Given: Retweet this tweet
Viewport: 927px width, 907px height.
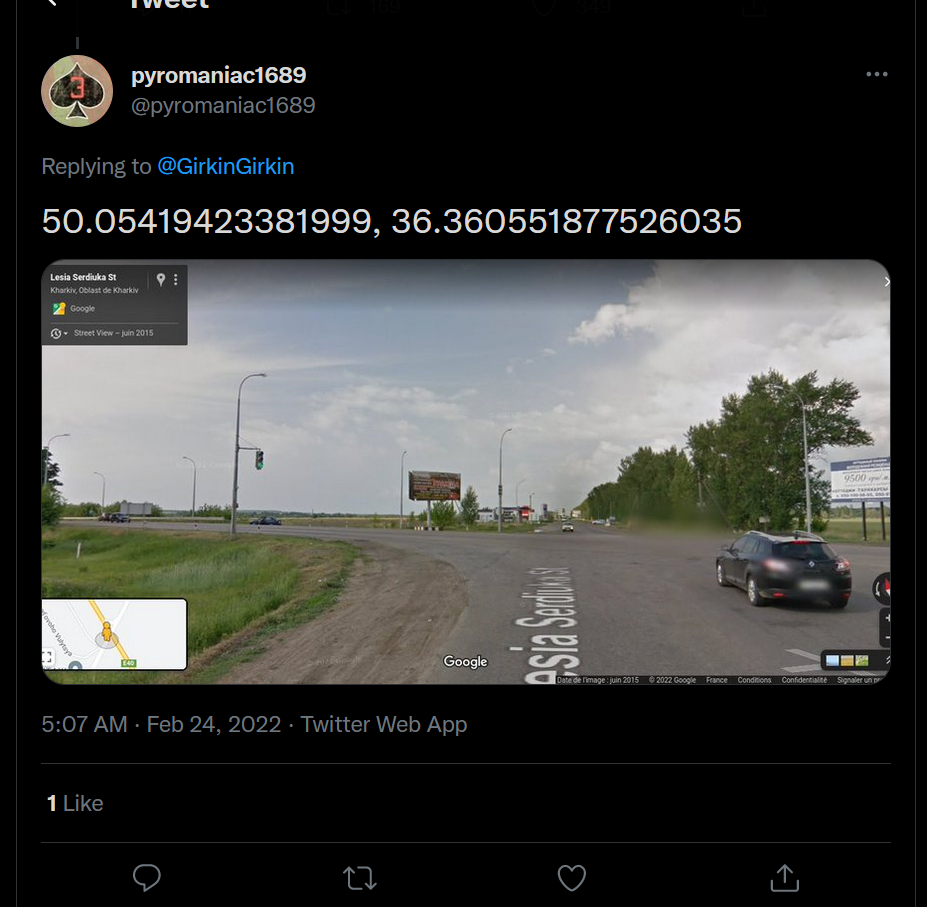Looking at the screenshot, I should tap(359, 878).
